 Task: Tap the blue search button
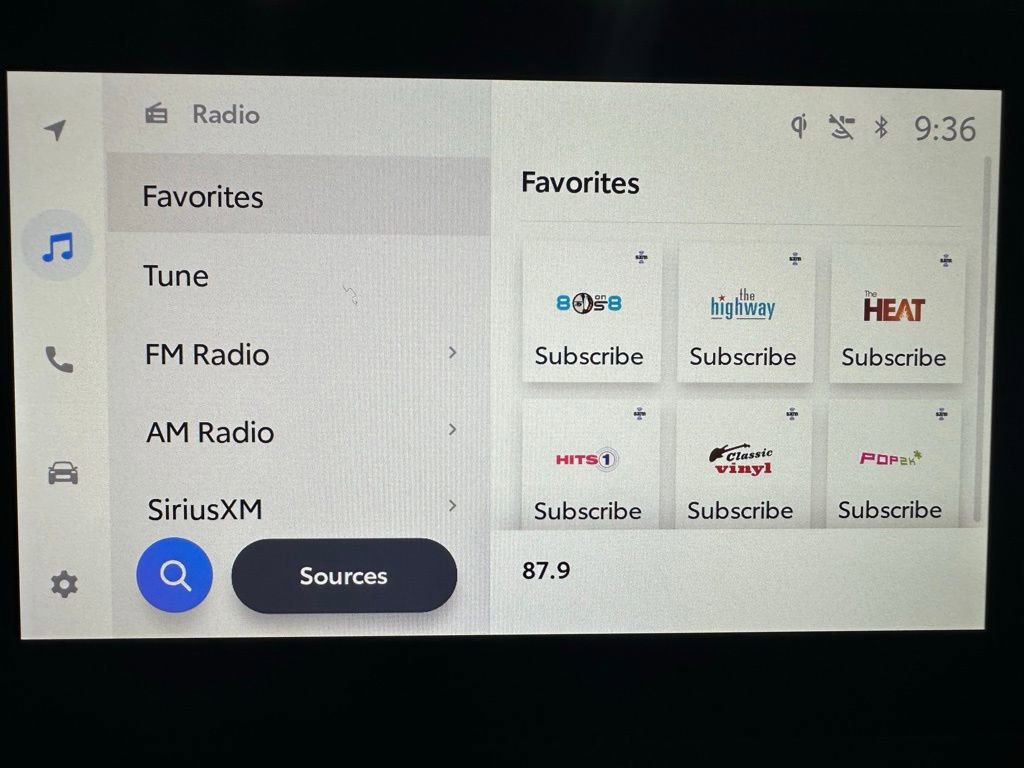pos(175,575)
